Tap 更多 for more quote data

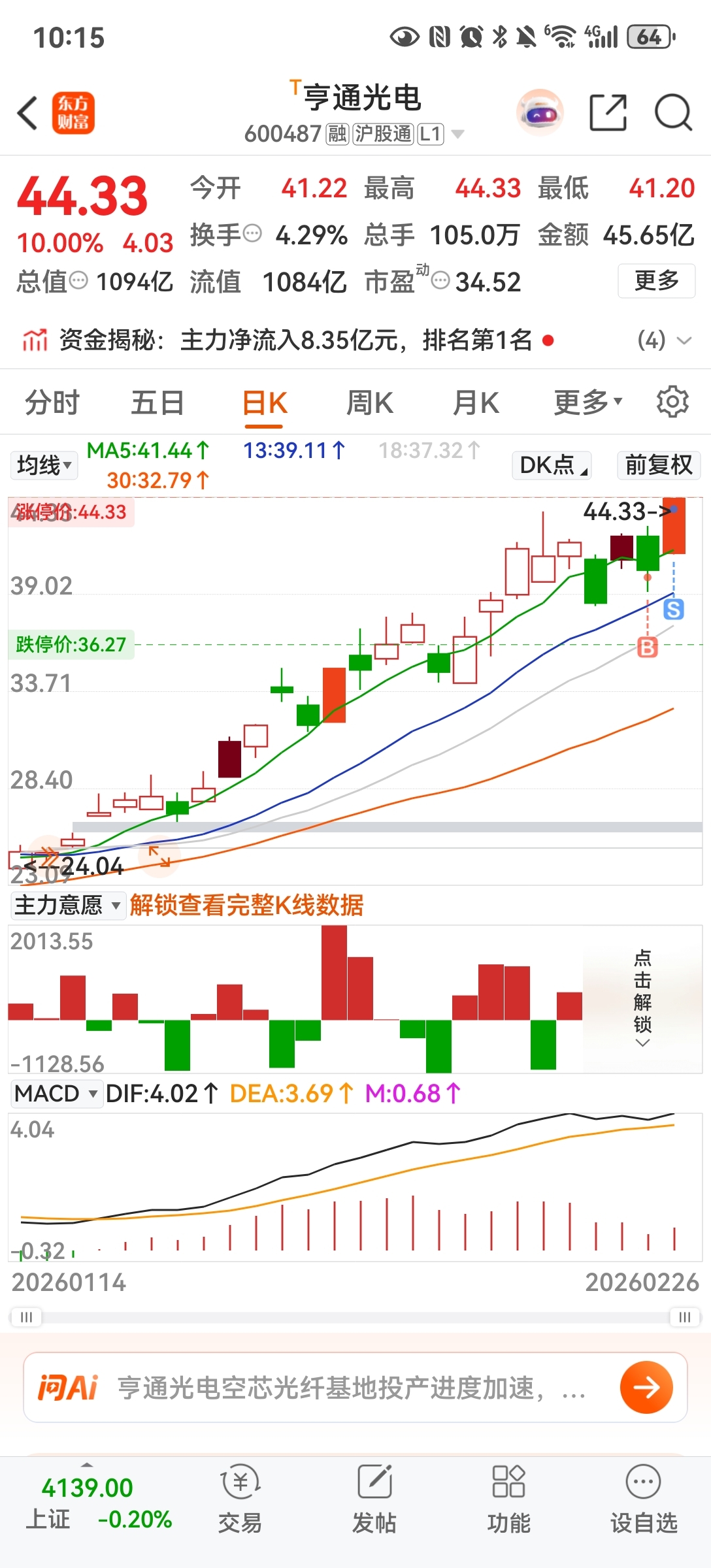(x=657, y=281)
